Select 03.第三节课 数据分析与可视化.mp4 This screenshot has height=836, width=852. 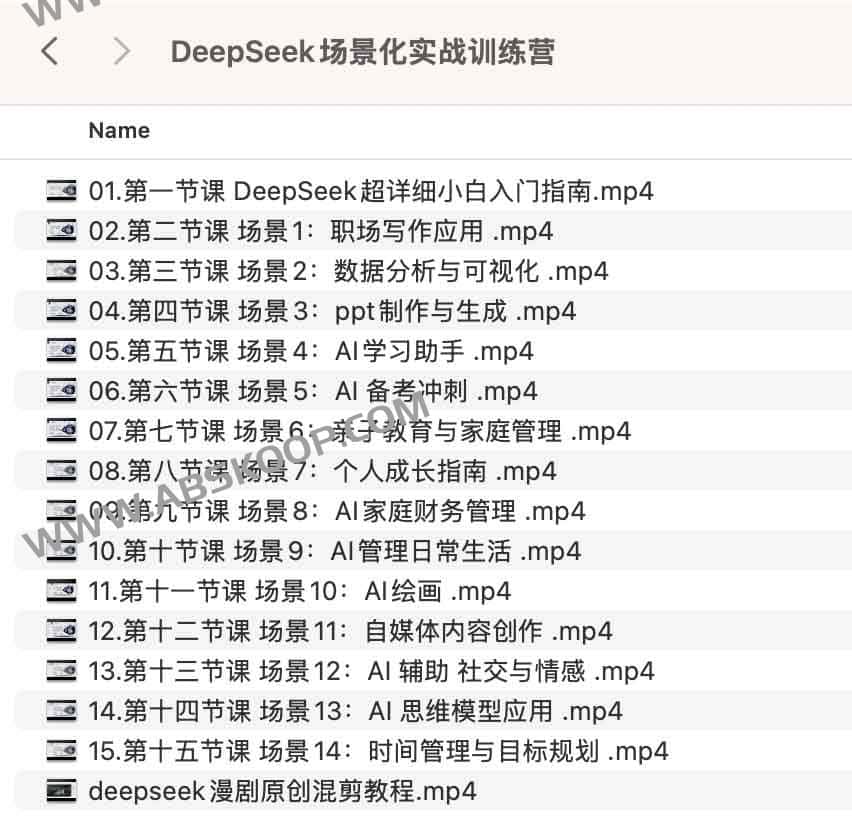tap(348, 271)
